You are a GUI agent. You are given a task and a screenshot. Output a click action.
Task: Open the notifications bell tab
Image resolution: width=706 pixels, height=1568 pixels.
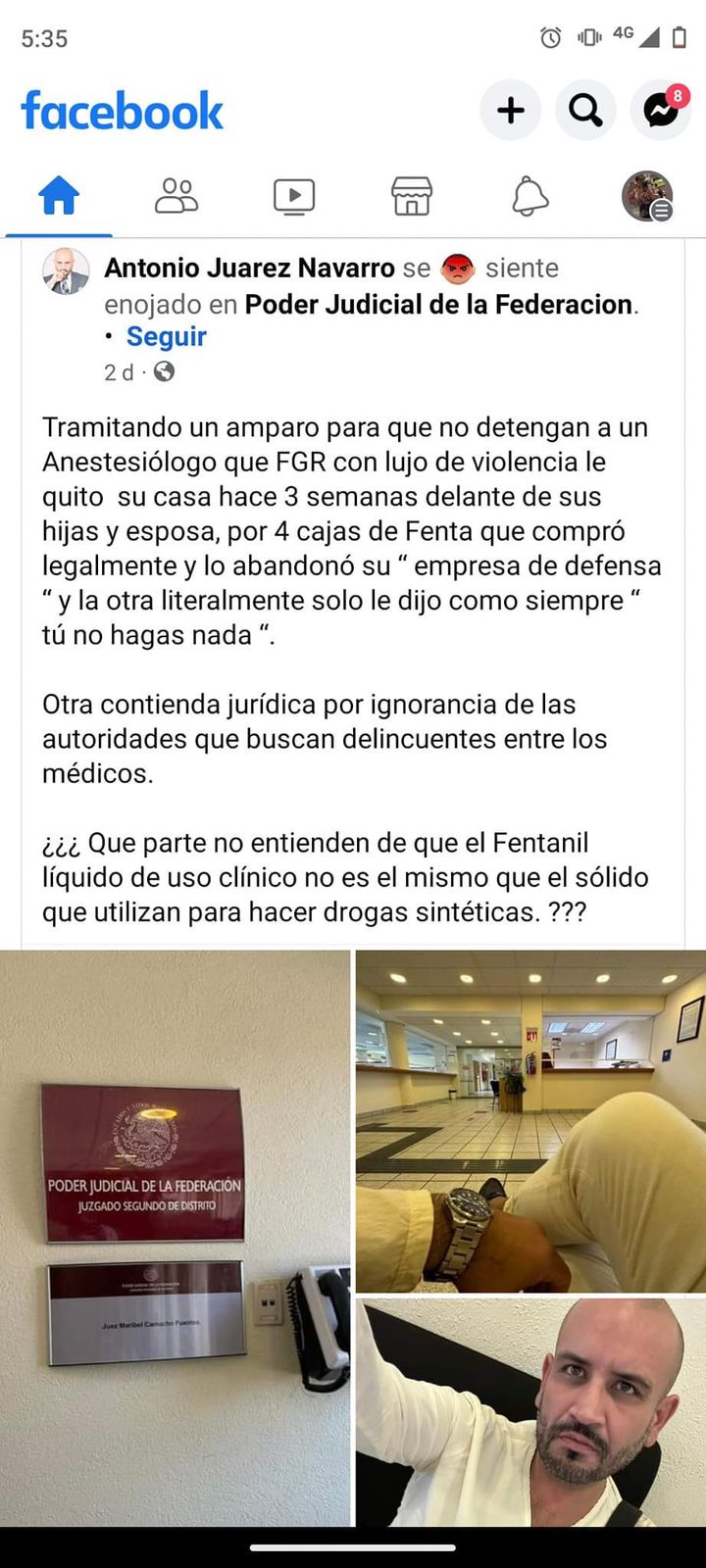tap(529, 196)
